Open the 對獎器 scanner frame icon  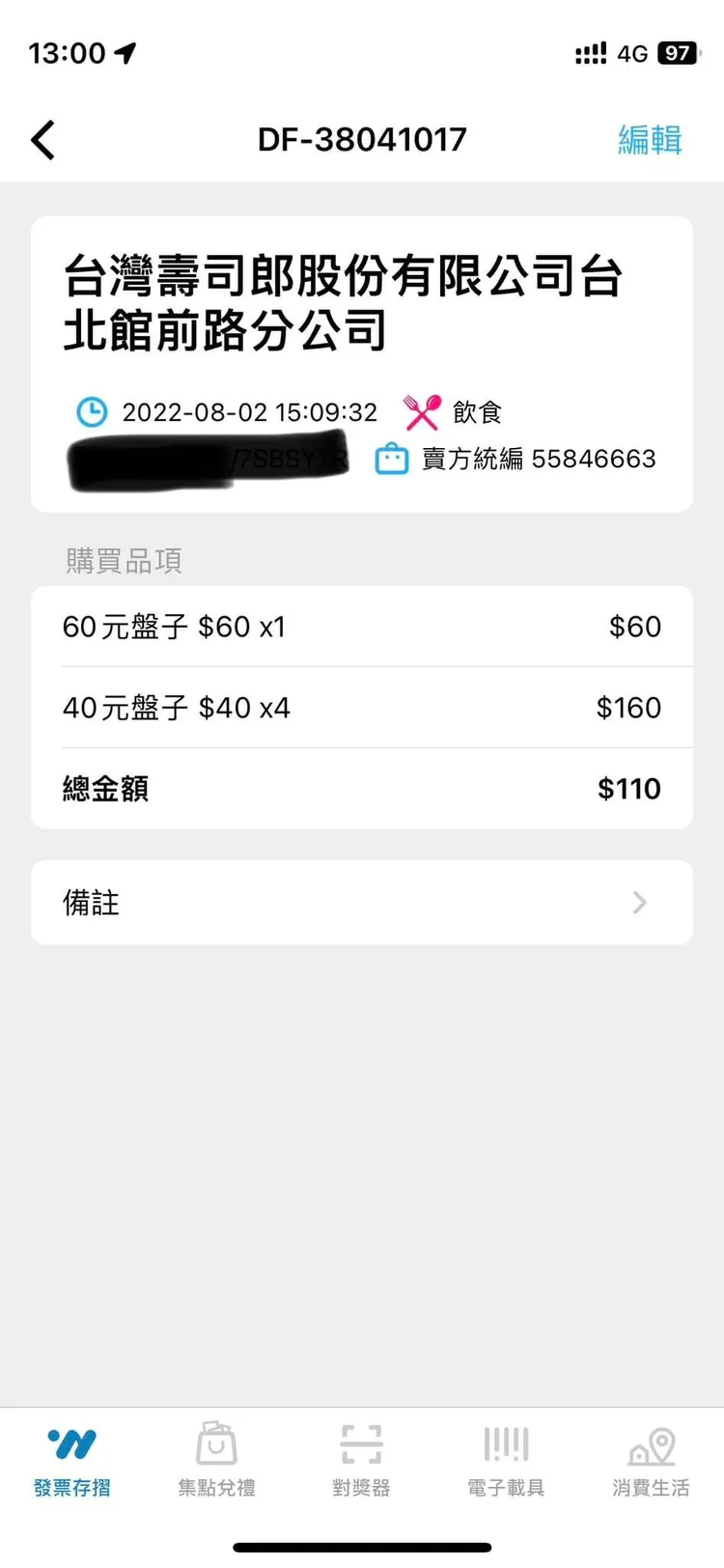(361, 1444)
